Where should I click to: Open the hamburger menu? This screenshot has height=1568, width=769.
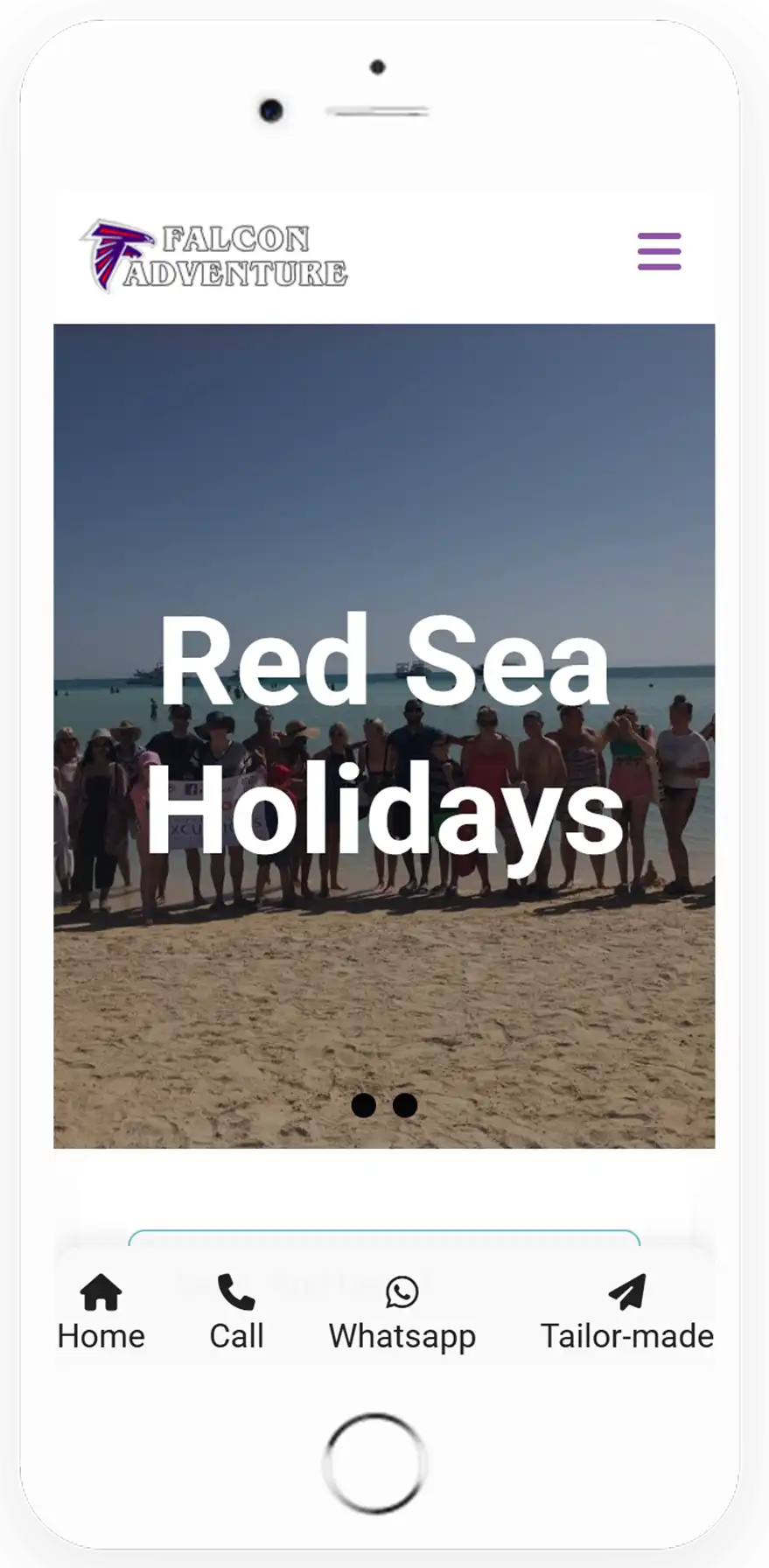coord(659,252)
